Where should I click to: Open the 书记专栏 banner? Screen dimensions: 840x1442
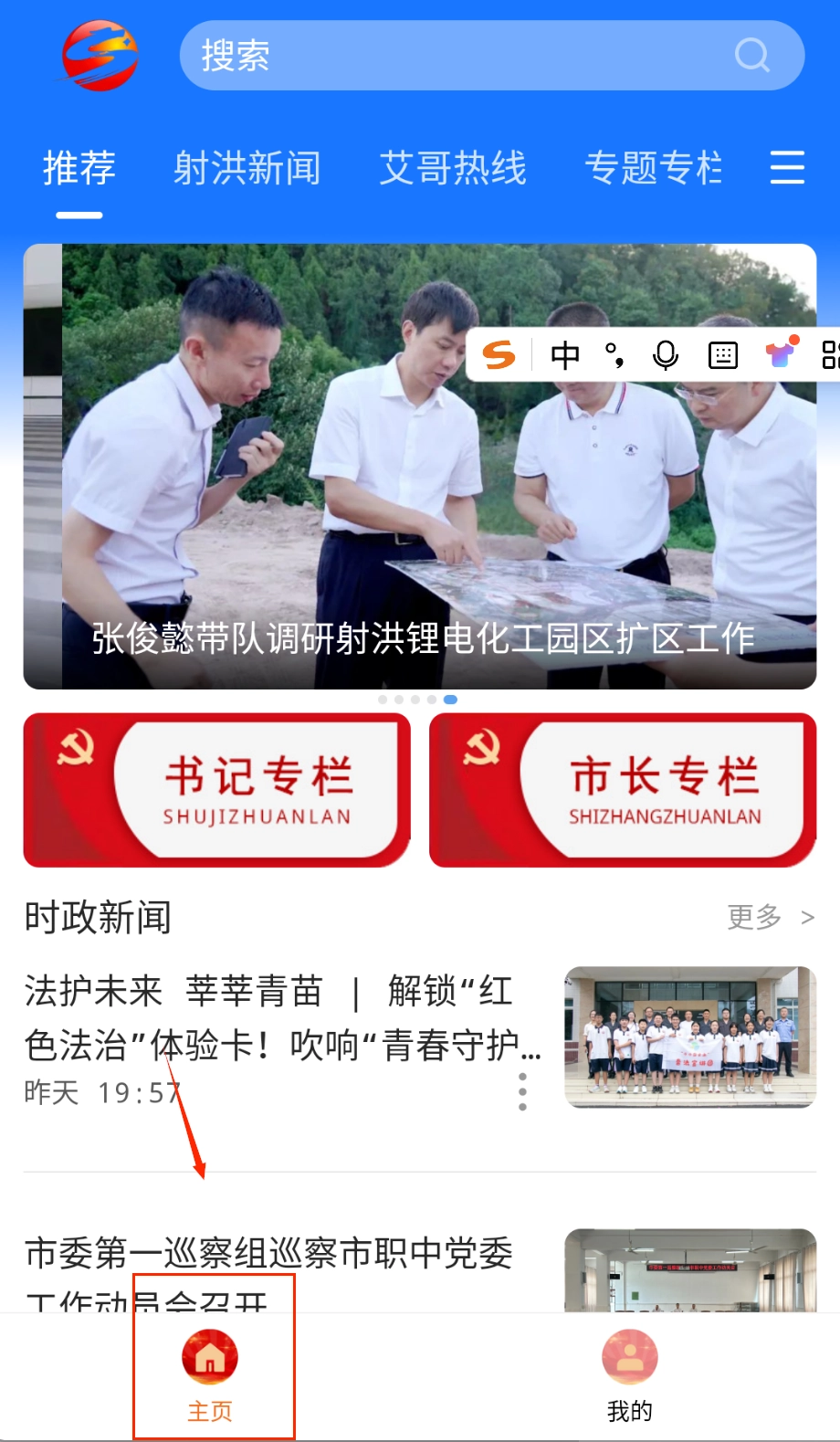coord(217,790)
